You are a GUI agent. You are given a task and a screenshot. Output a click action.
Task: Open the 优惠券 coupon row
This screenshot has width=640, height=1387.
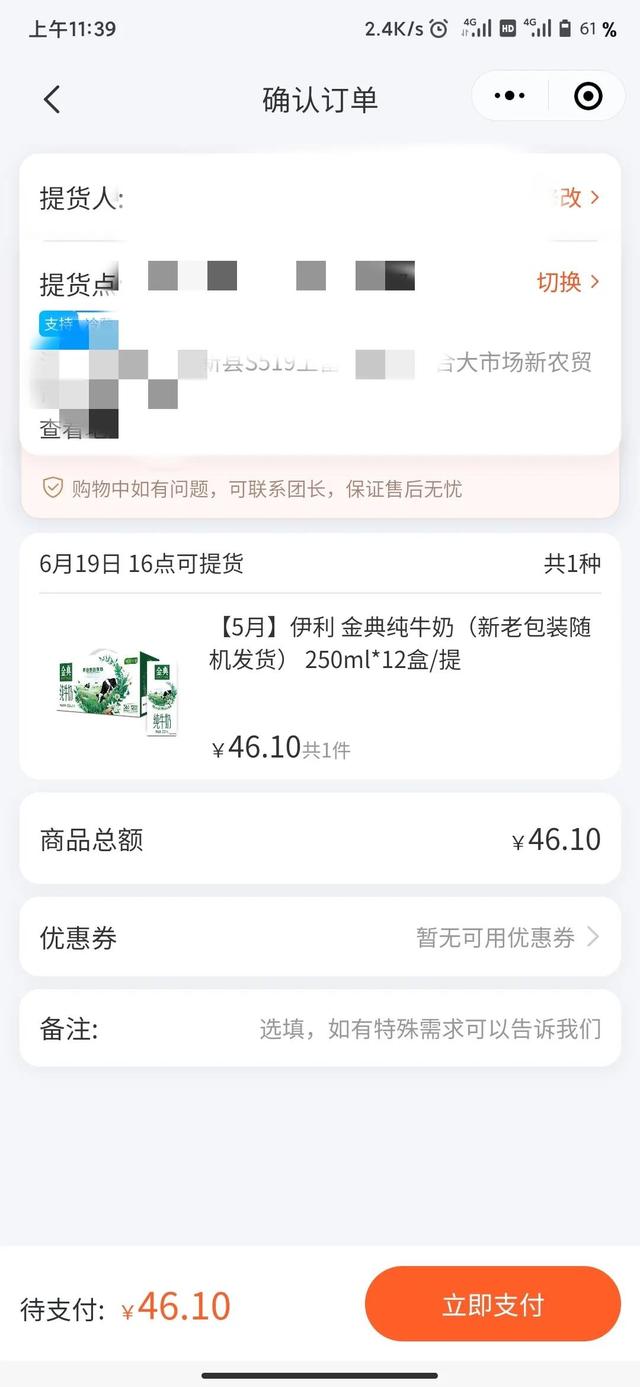pos(320,937)
